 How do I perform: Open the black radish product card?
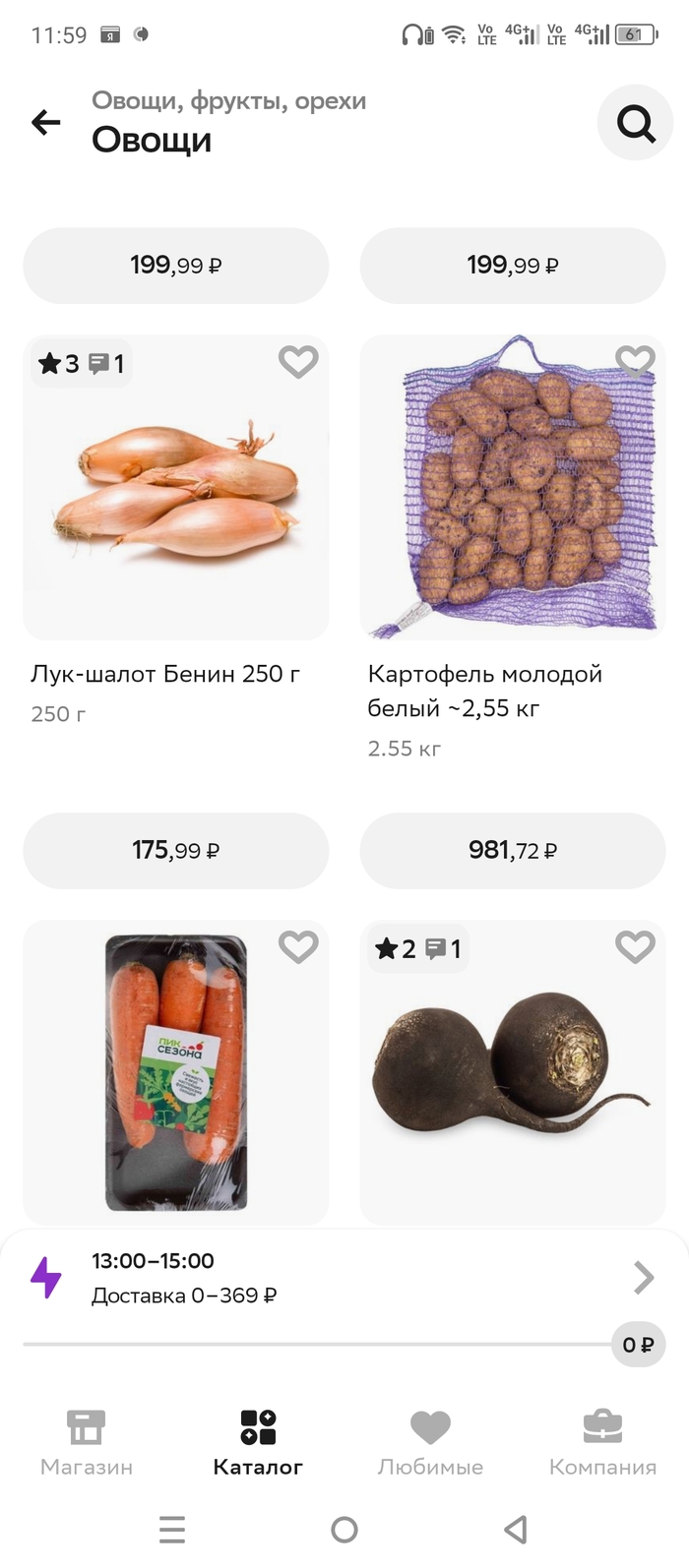512,1072
